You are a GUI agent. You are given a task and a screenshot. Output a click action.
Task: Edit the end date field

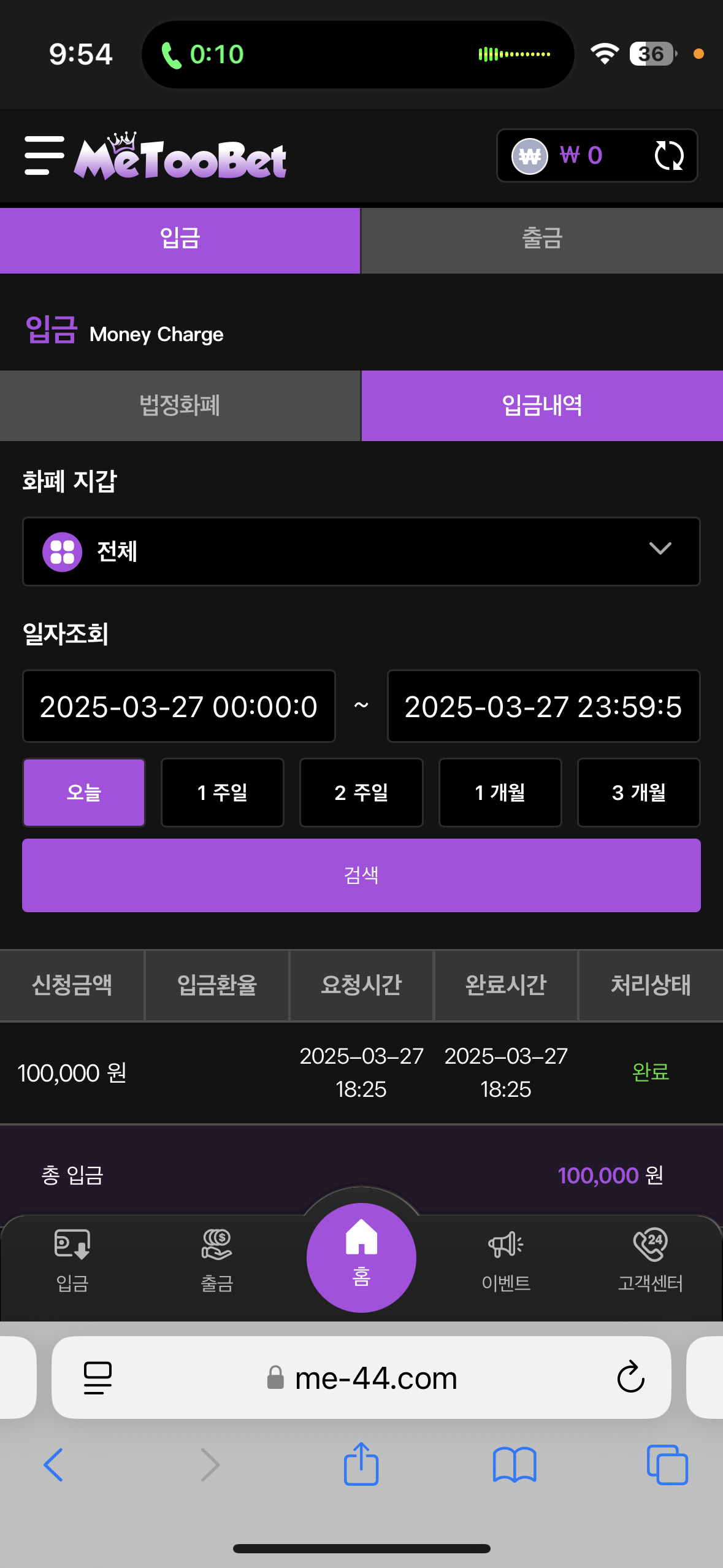pyautogui.click(x=543, y=706)
